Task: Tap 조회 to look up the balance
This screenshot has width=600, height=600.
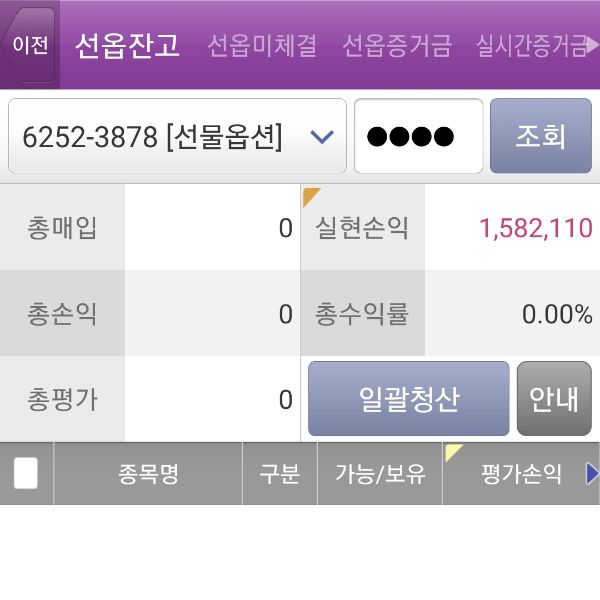Action: coord(541,137)
